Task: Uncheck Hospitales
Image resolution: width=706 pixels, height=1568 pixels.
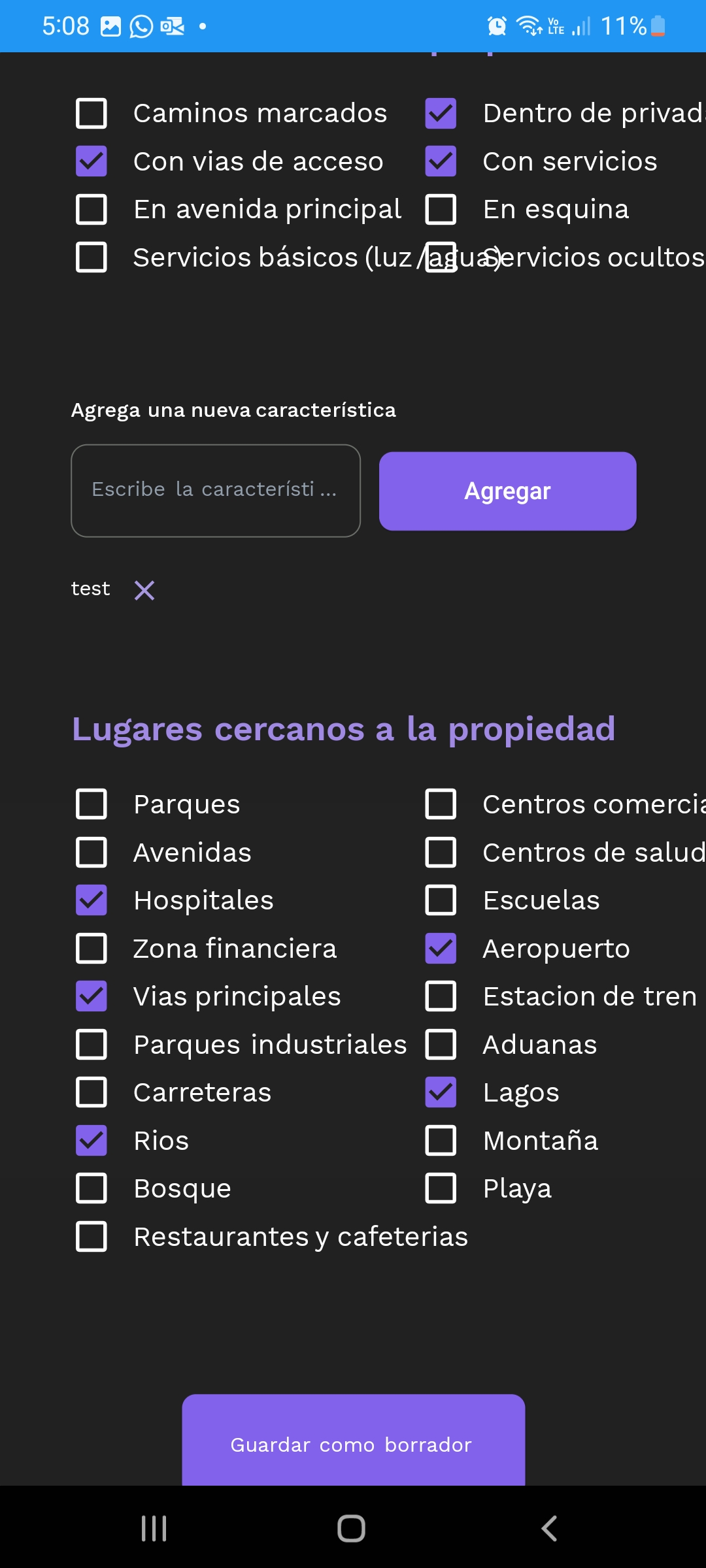Action: 92,900
